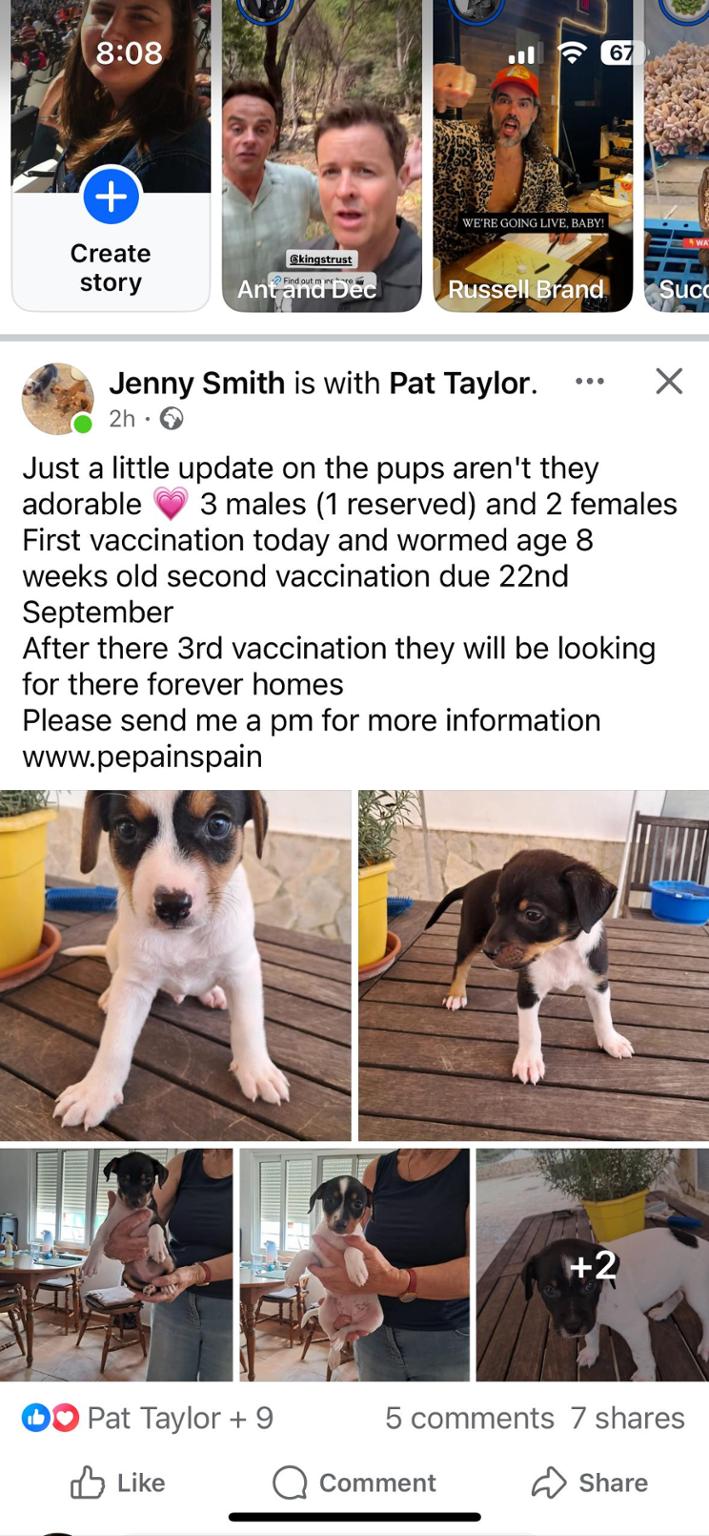
Task: Open Ant and Dec's story
Action: coord(321,160)
